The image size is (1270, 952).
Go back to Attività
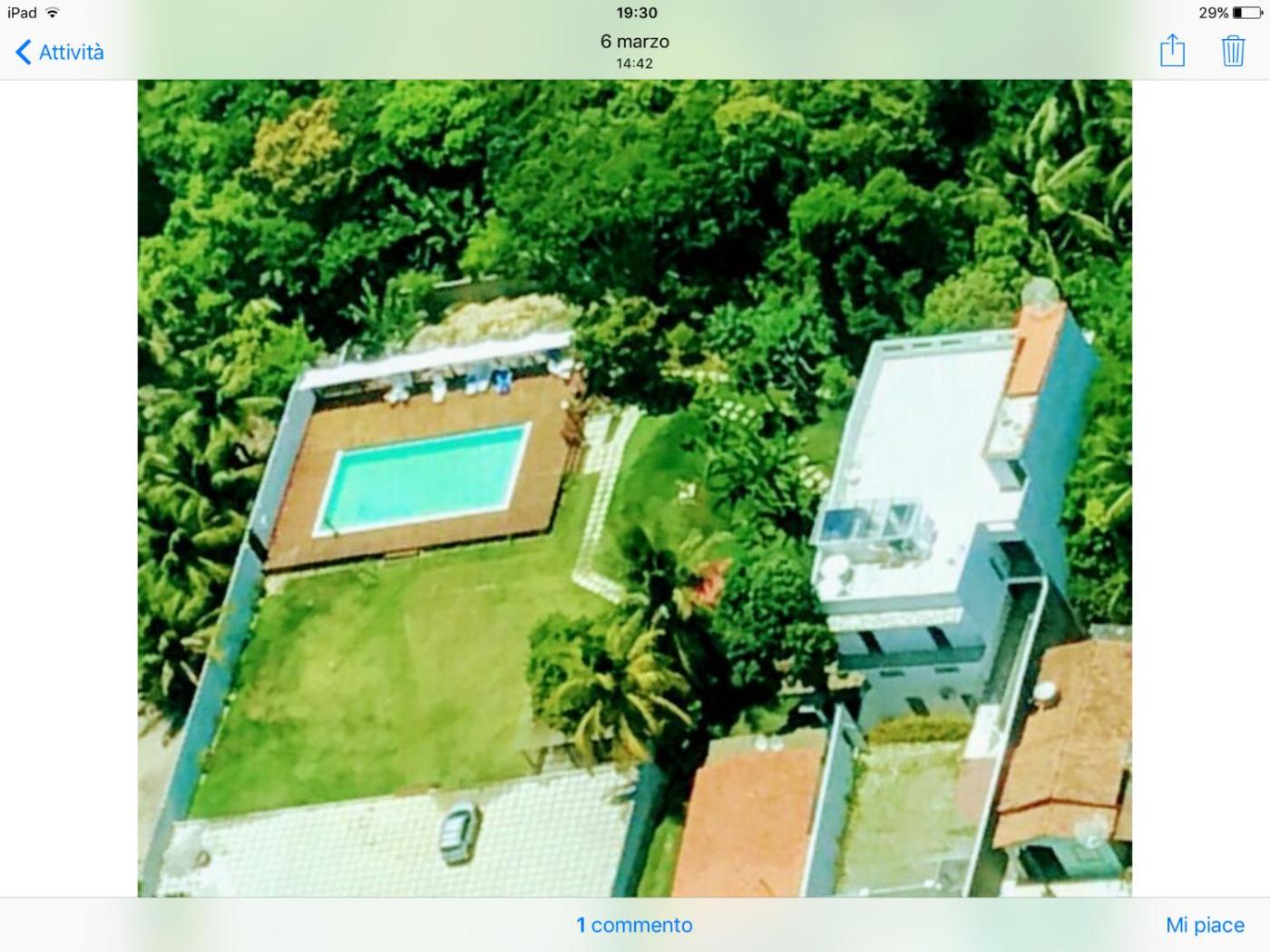tap(60, 52)
